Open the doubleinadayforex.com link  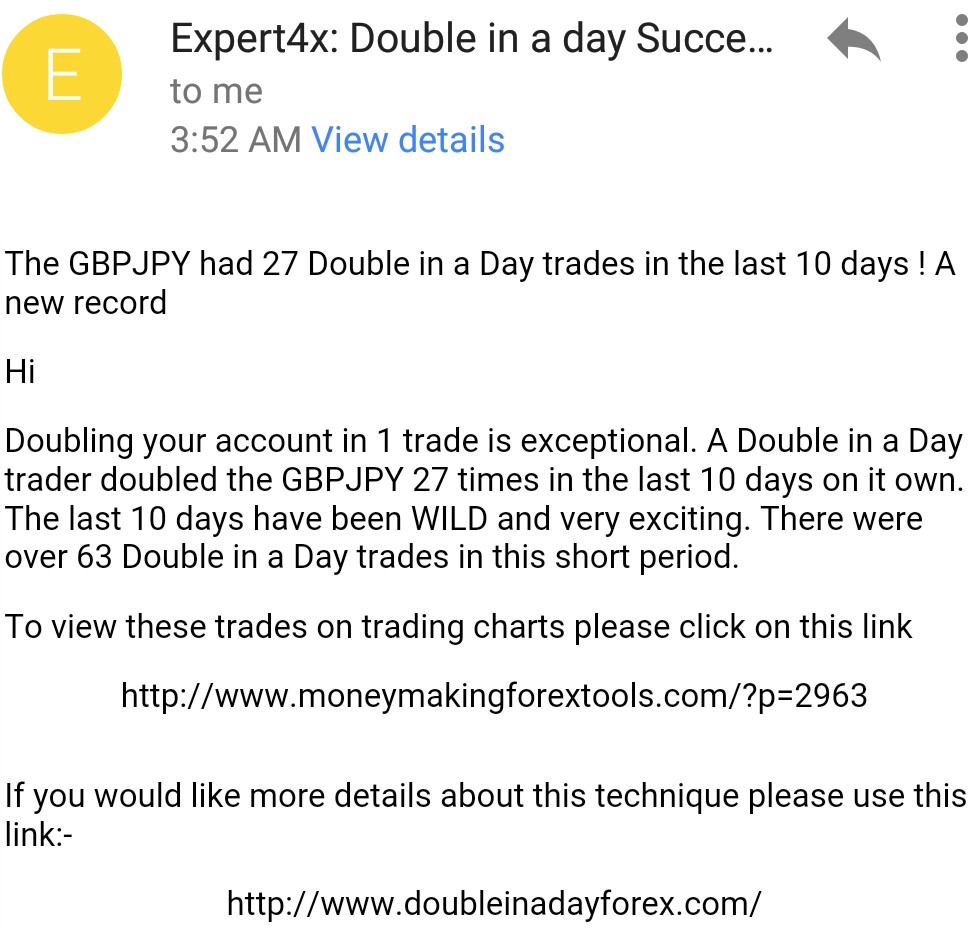[493, 903]
